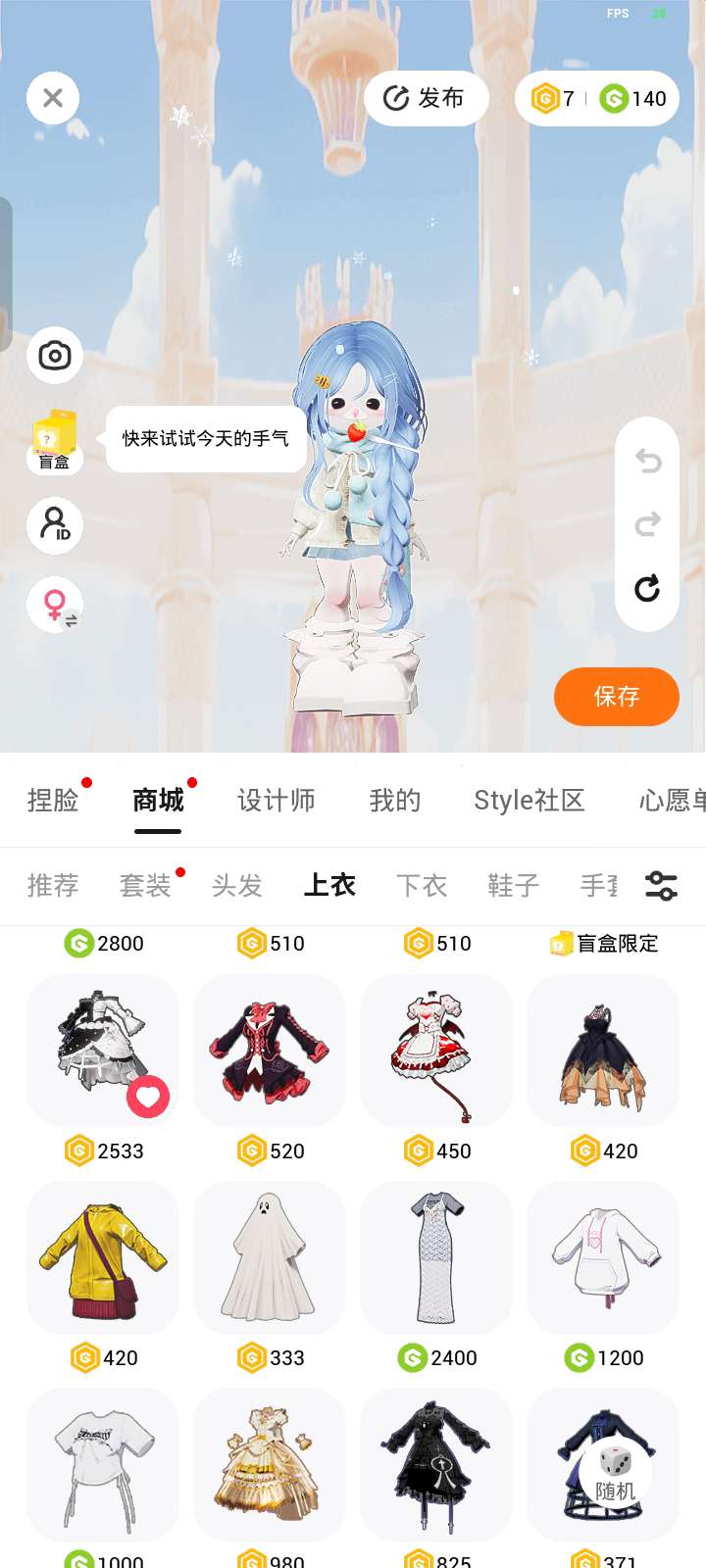Open the filter options icon
This screenshot has width=706, height=1568.
click(x=661, y=886)
